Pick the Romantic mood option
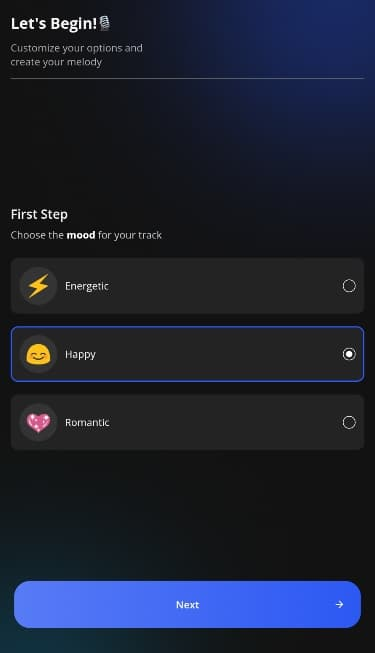The width and height of the screenshot is (375, 653). tap(188, 422)
